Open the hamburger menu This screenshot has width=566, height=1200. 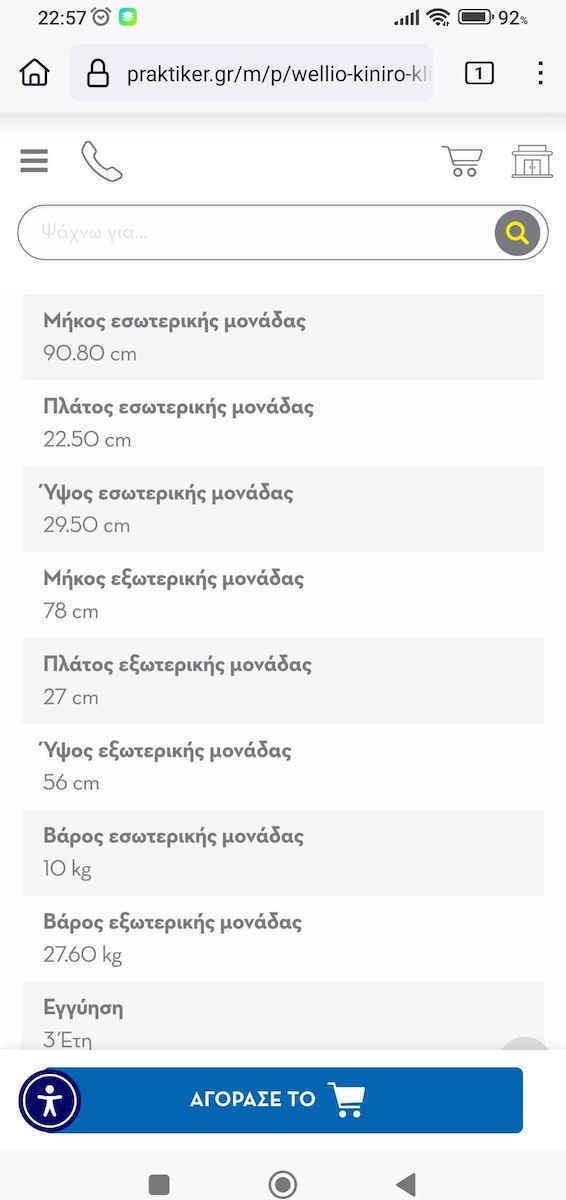click(x=34, y=161)
